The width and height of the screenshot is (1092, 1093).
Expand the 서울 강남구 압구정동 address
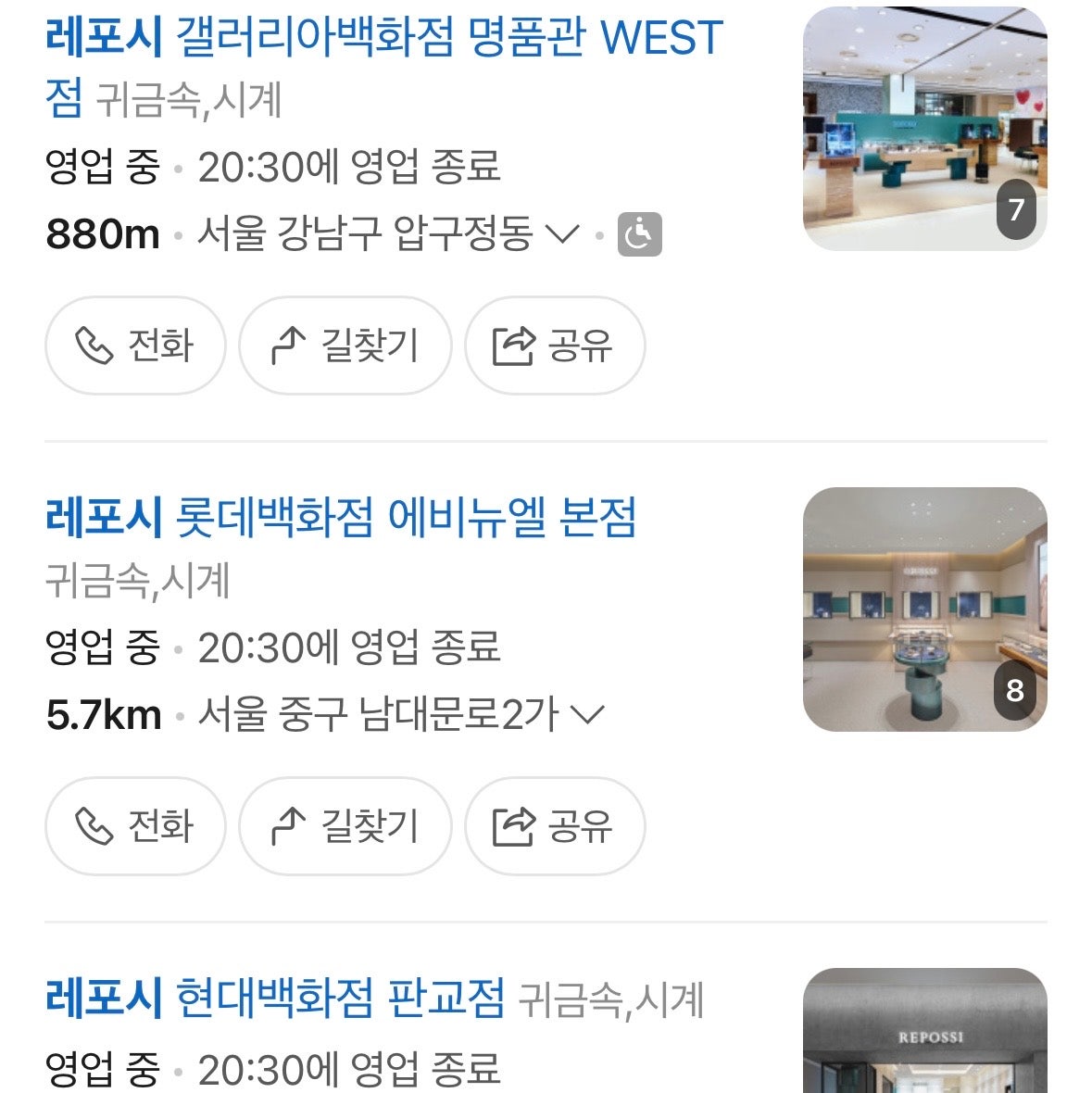tap(561, 234)
